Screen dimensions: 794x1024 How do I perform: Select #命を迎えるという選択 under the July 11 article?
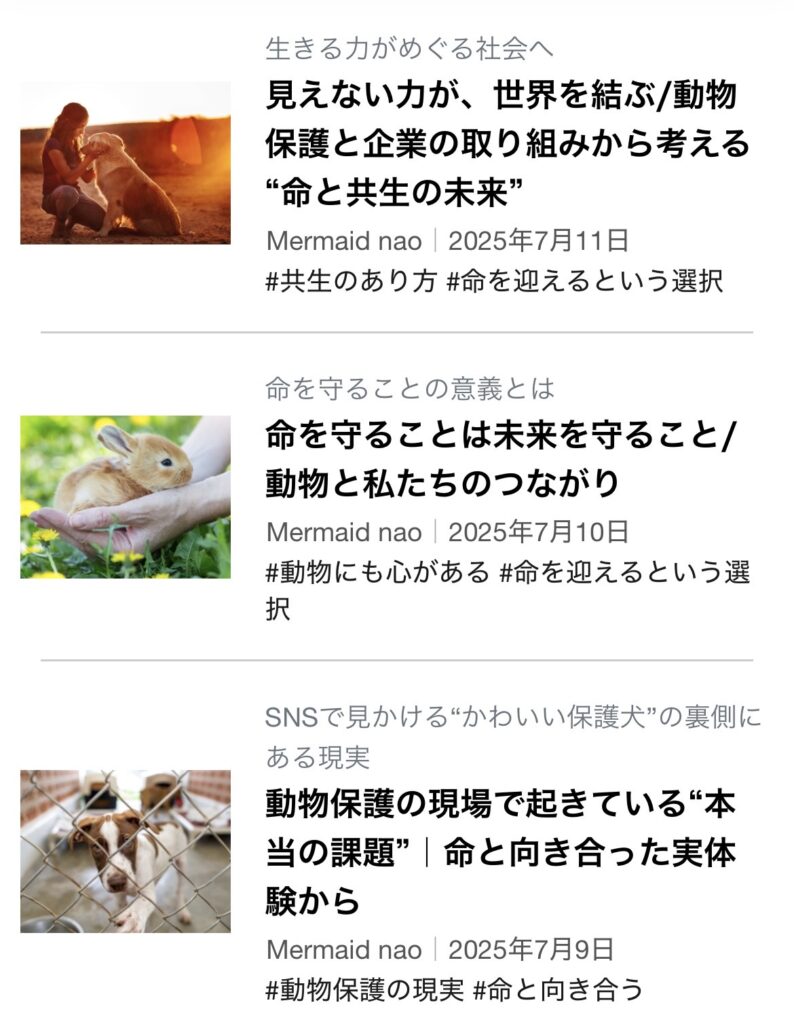(x=584, y=281)
